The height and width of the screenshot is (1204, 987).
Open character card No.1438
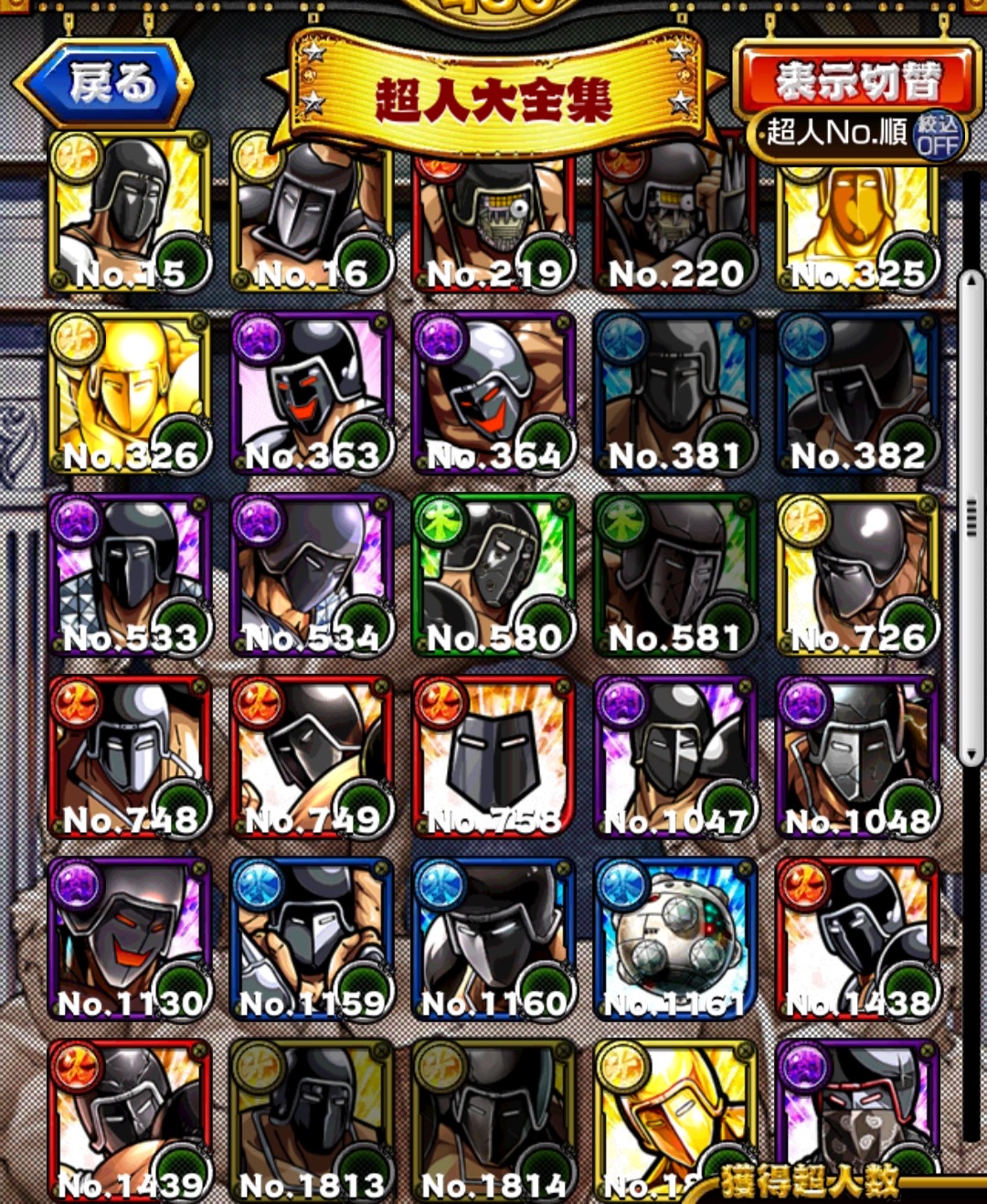click(857, 939)
